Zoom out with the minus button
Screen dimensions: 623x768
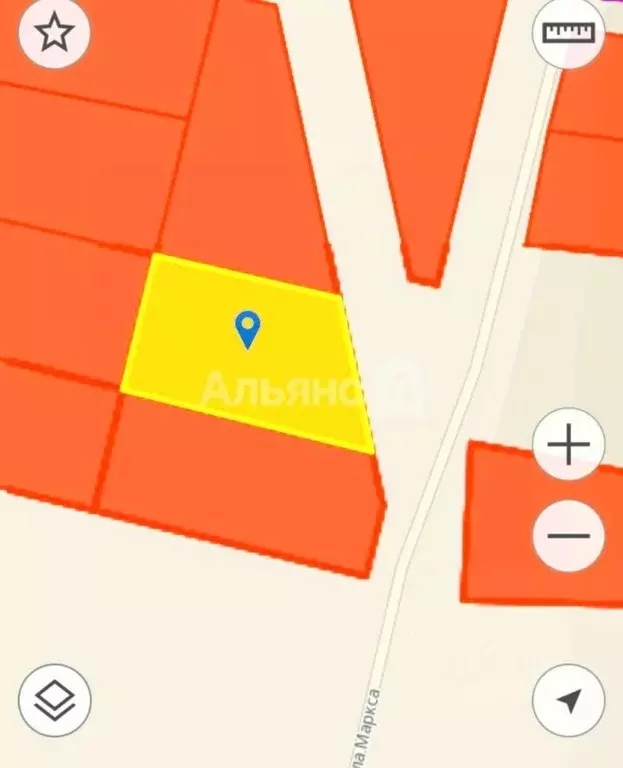568,535
